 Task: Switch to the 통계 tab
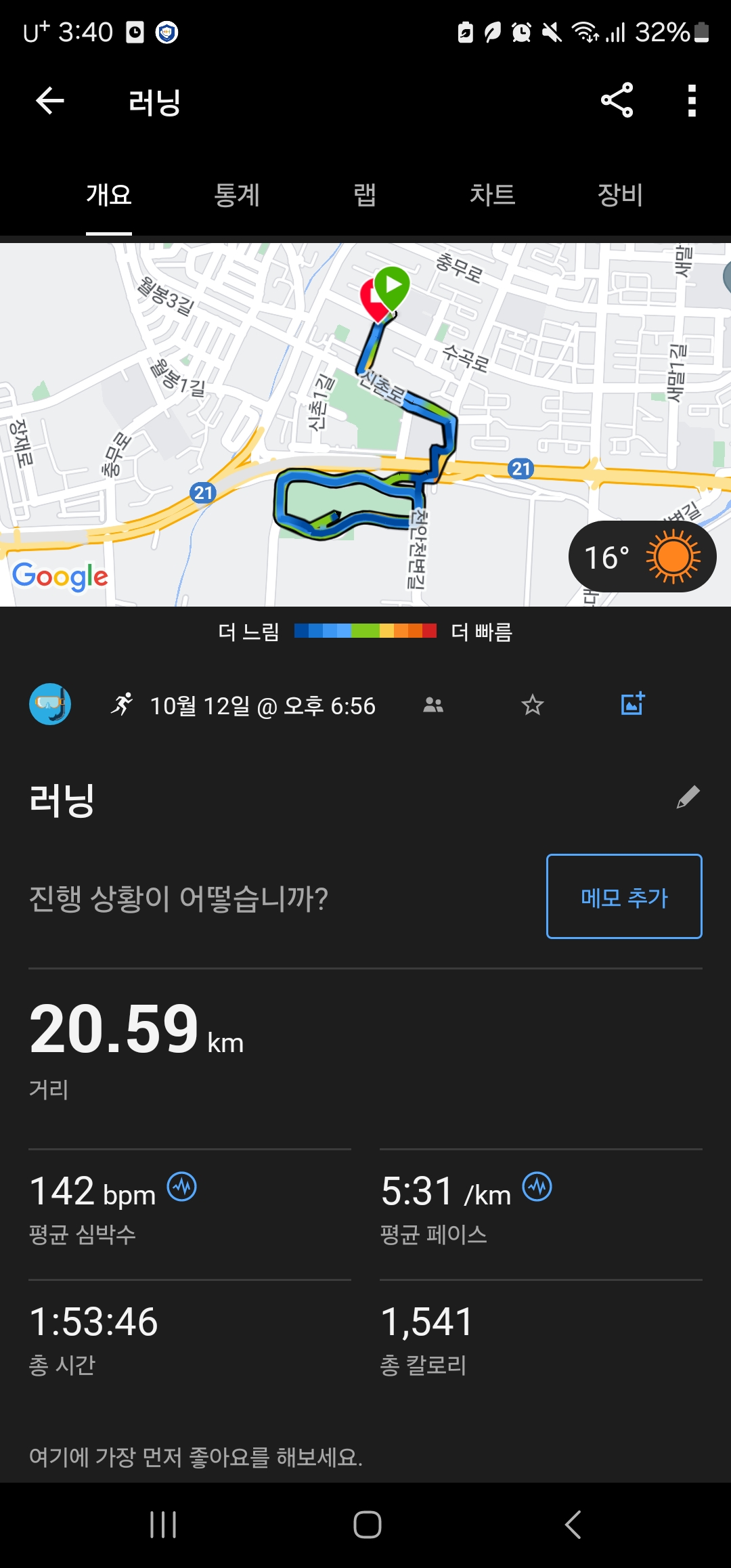point(237,195)
